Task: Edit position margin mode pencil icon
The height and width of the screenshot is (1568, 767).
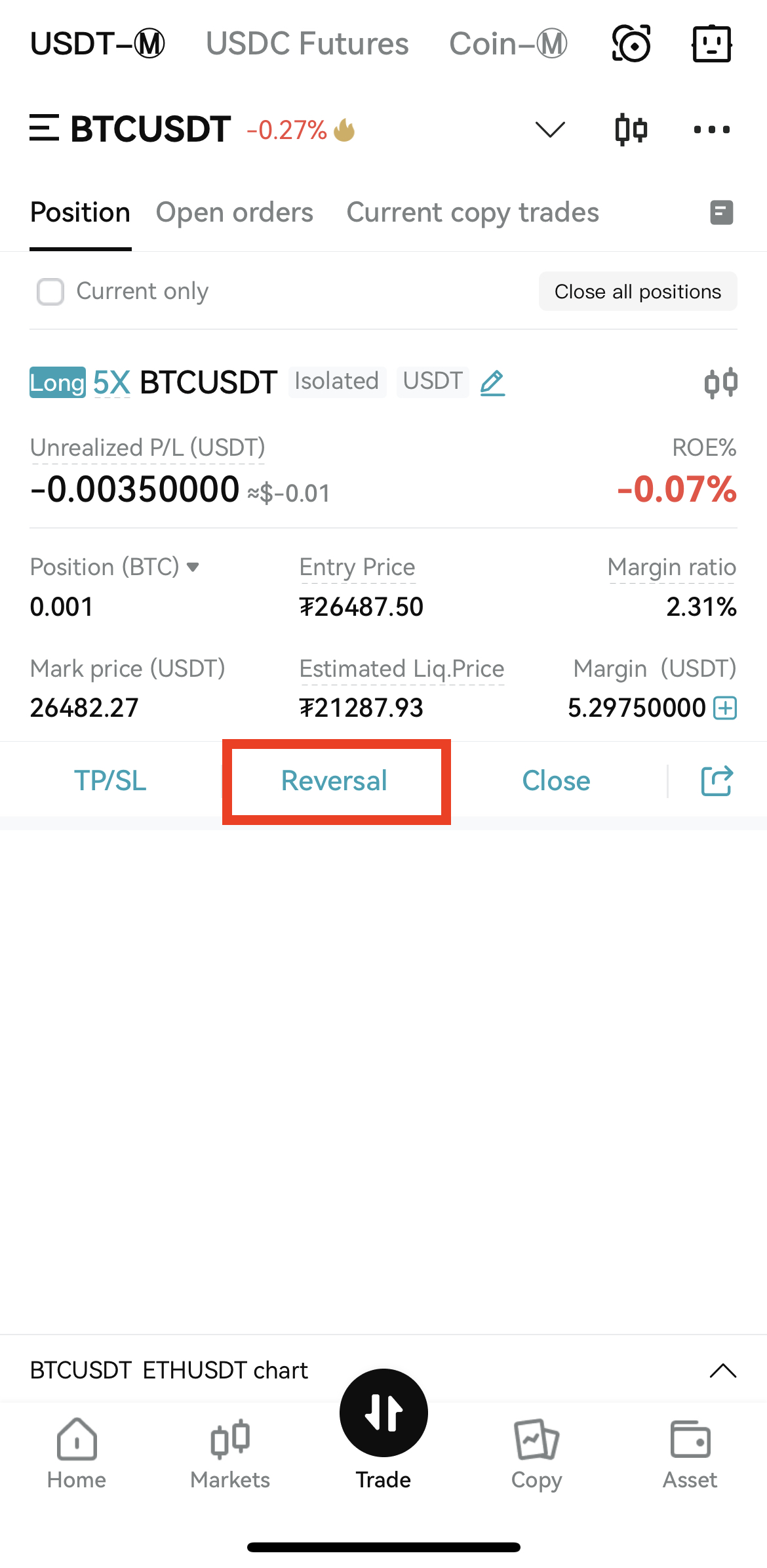Action: (x=492, y=382)
